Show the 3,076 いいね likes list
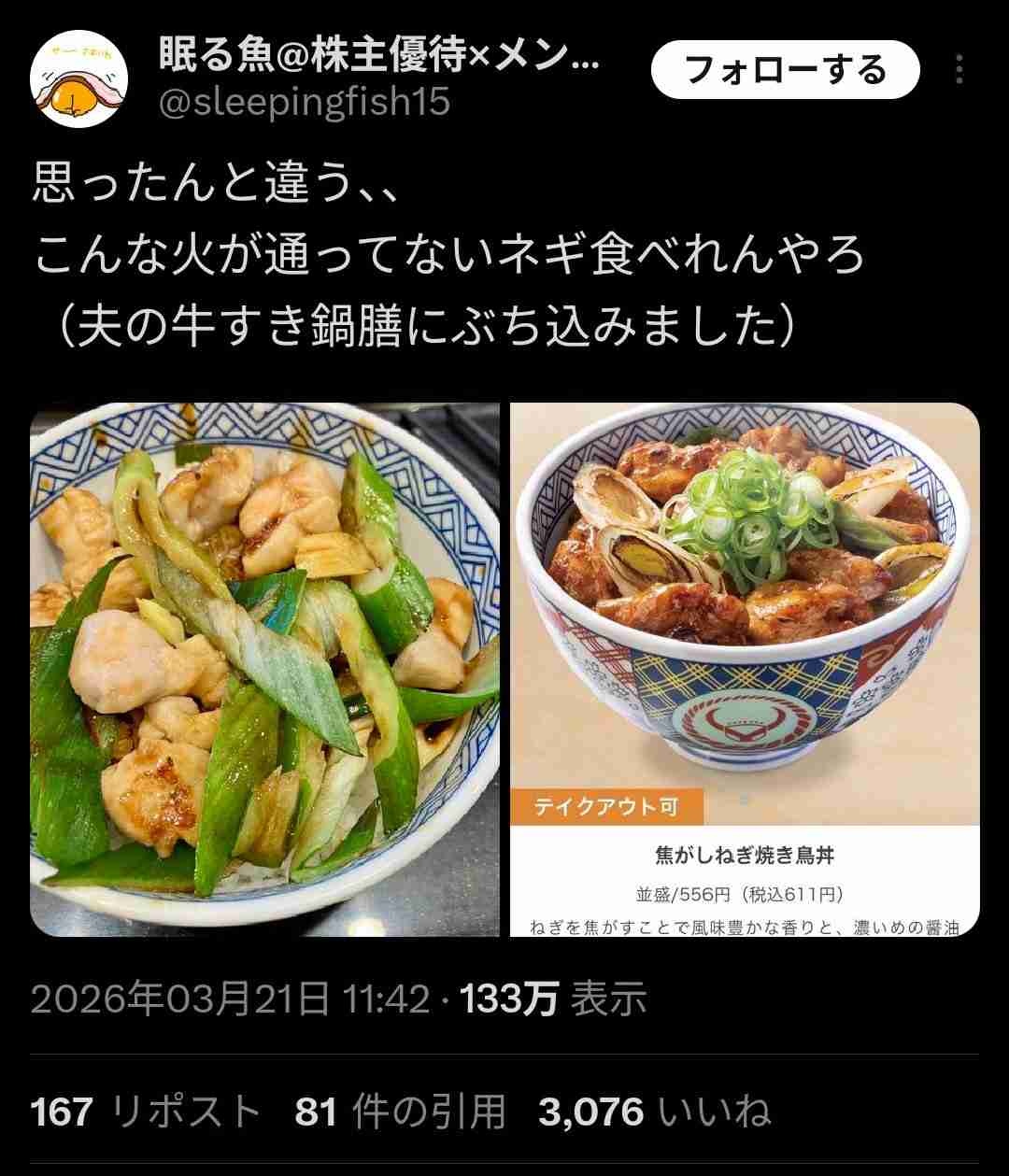 654,1112
